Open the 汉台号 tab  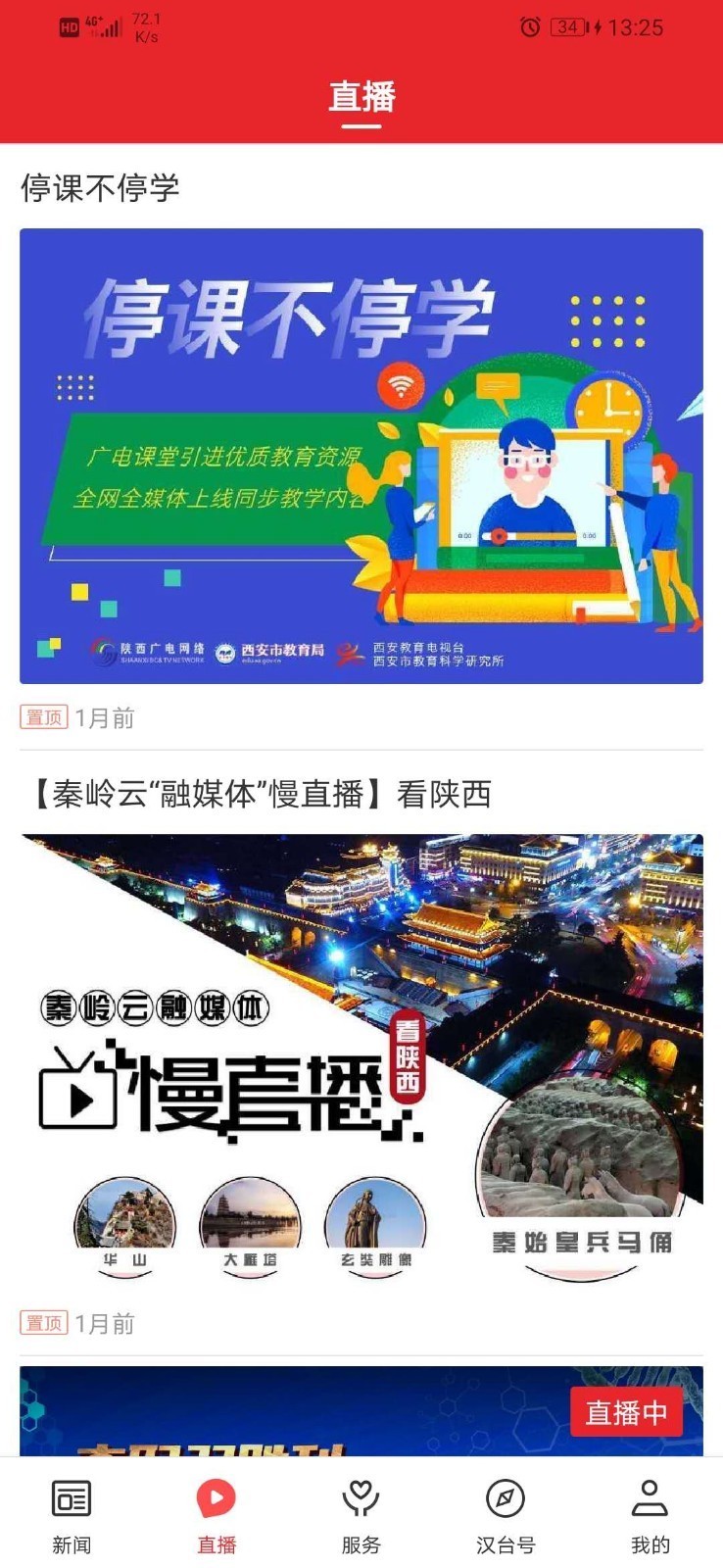tap(506, 1516)
